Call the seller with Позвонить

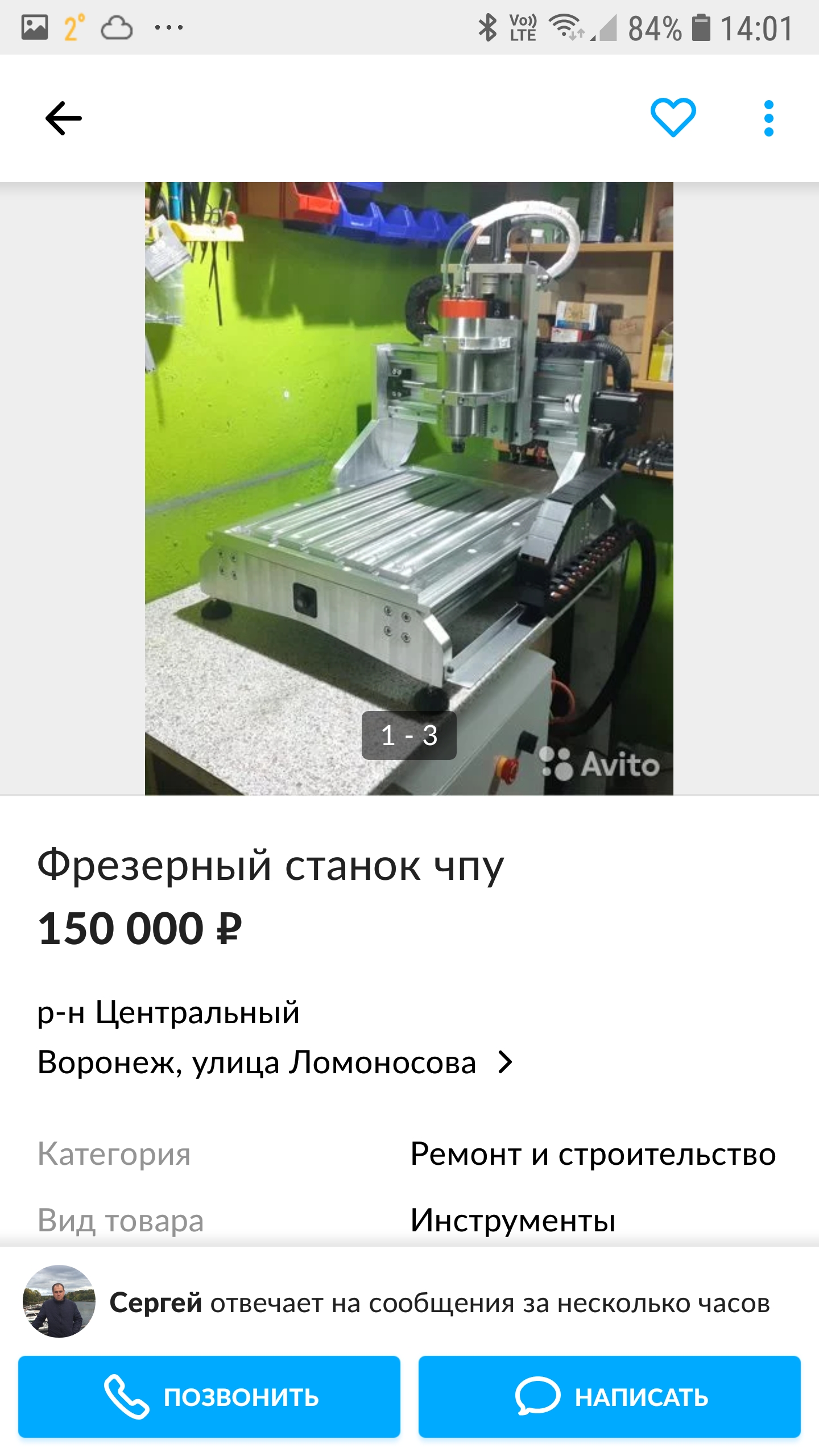click(x=209, y=1397)
